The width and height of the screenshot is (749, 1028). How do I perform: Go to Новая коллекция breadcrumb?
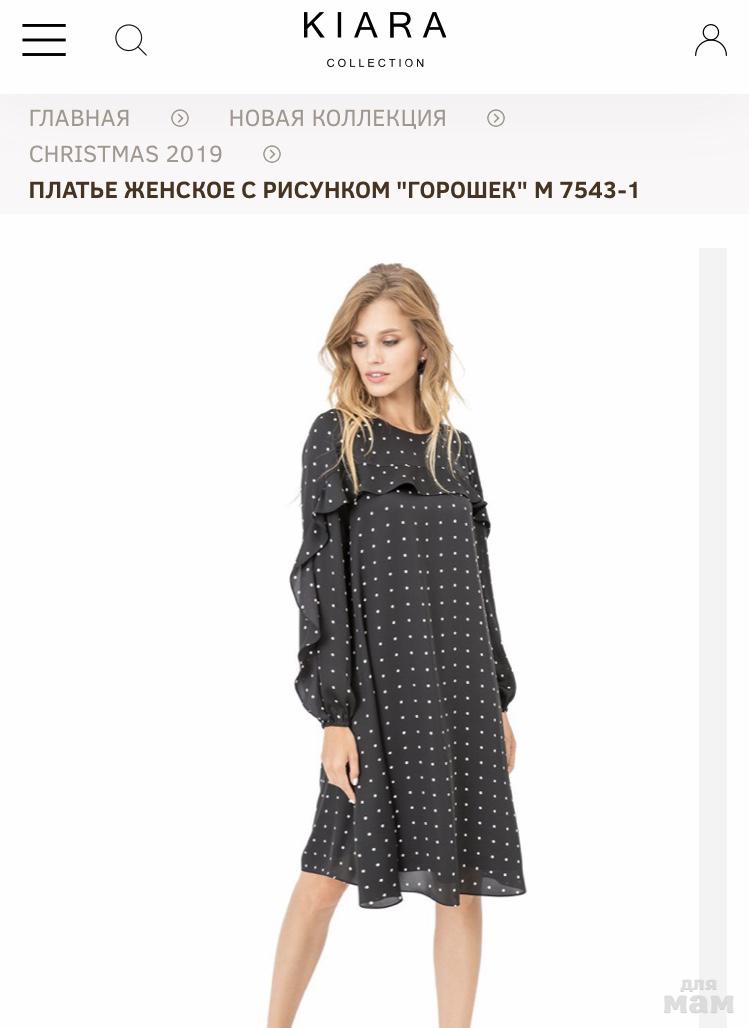pos(337,118)
